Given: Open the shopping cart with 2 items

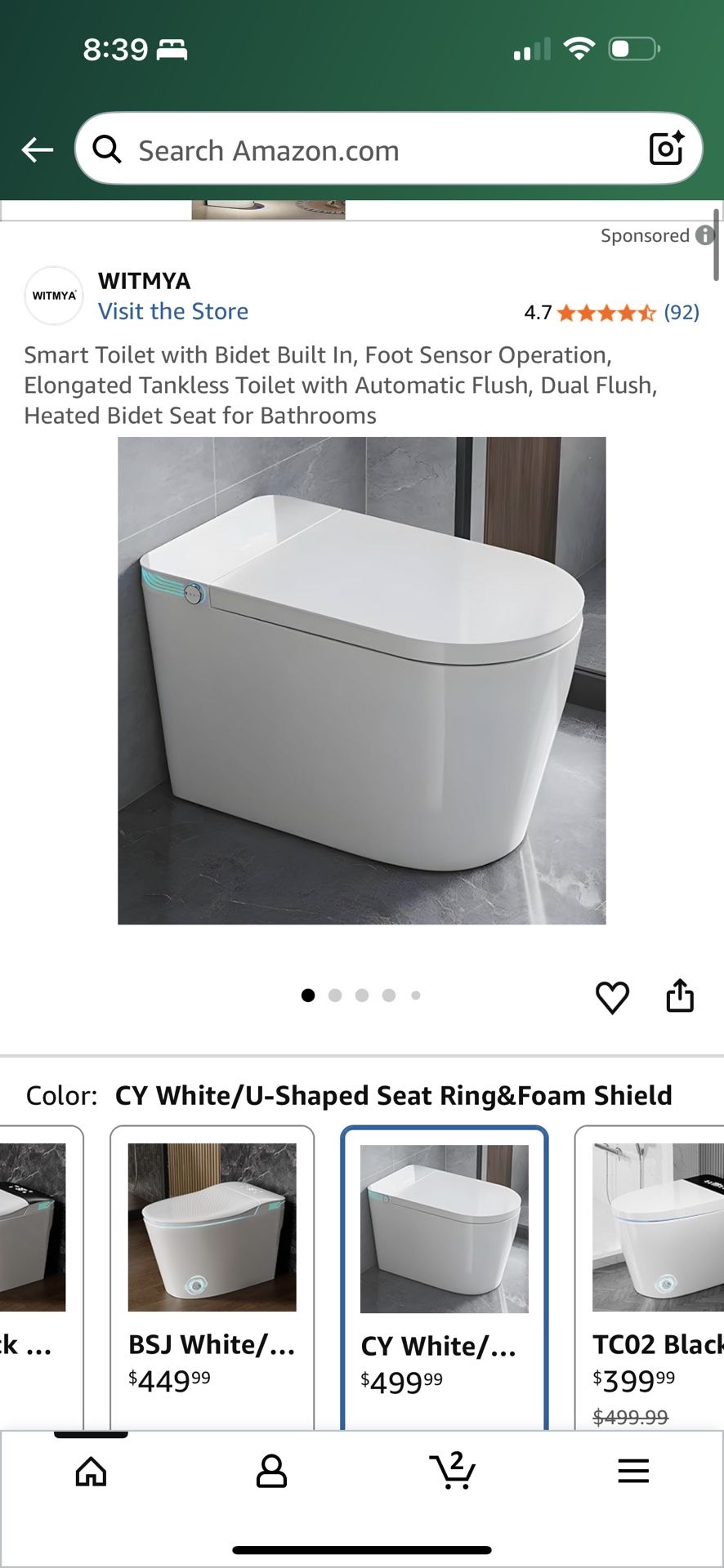Looking at the screenshot, I should (452, 1472).
